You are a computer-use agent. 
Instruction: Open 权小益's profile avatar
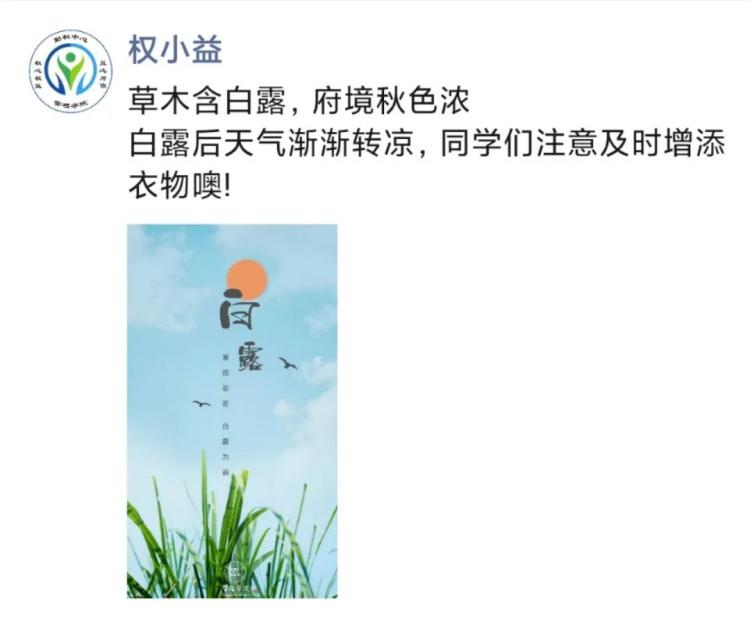click(x=70, y=71)
